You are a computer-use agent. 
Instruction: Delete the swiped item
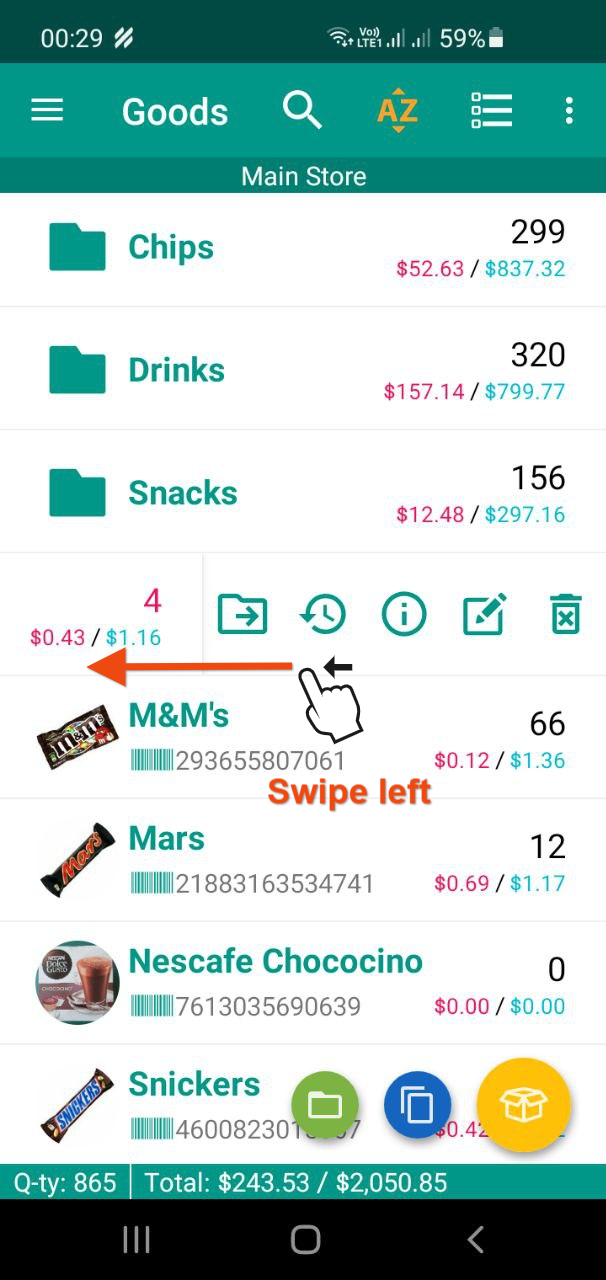tap(566, 614)
